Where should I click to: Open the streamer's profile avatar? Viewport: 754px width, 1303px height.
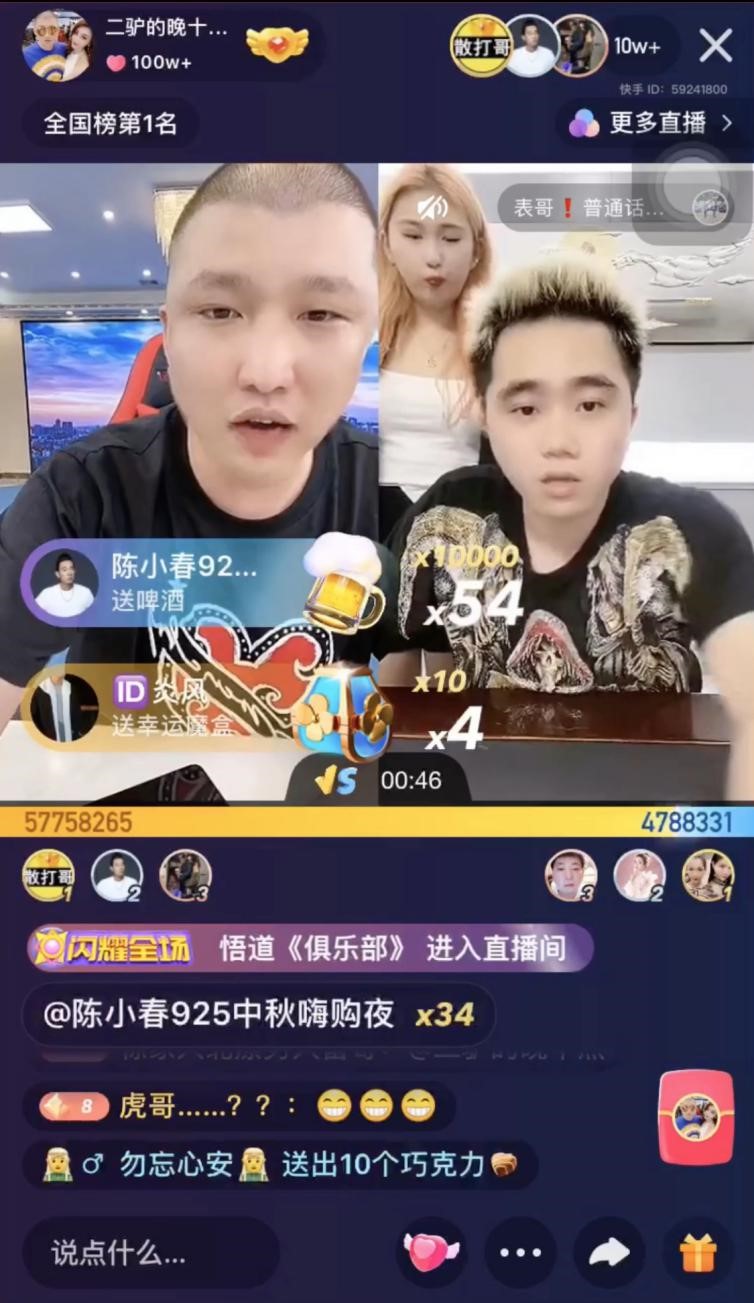(x=58, y=46)
